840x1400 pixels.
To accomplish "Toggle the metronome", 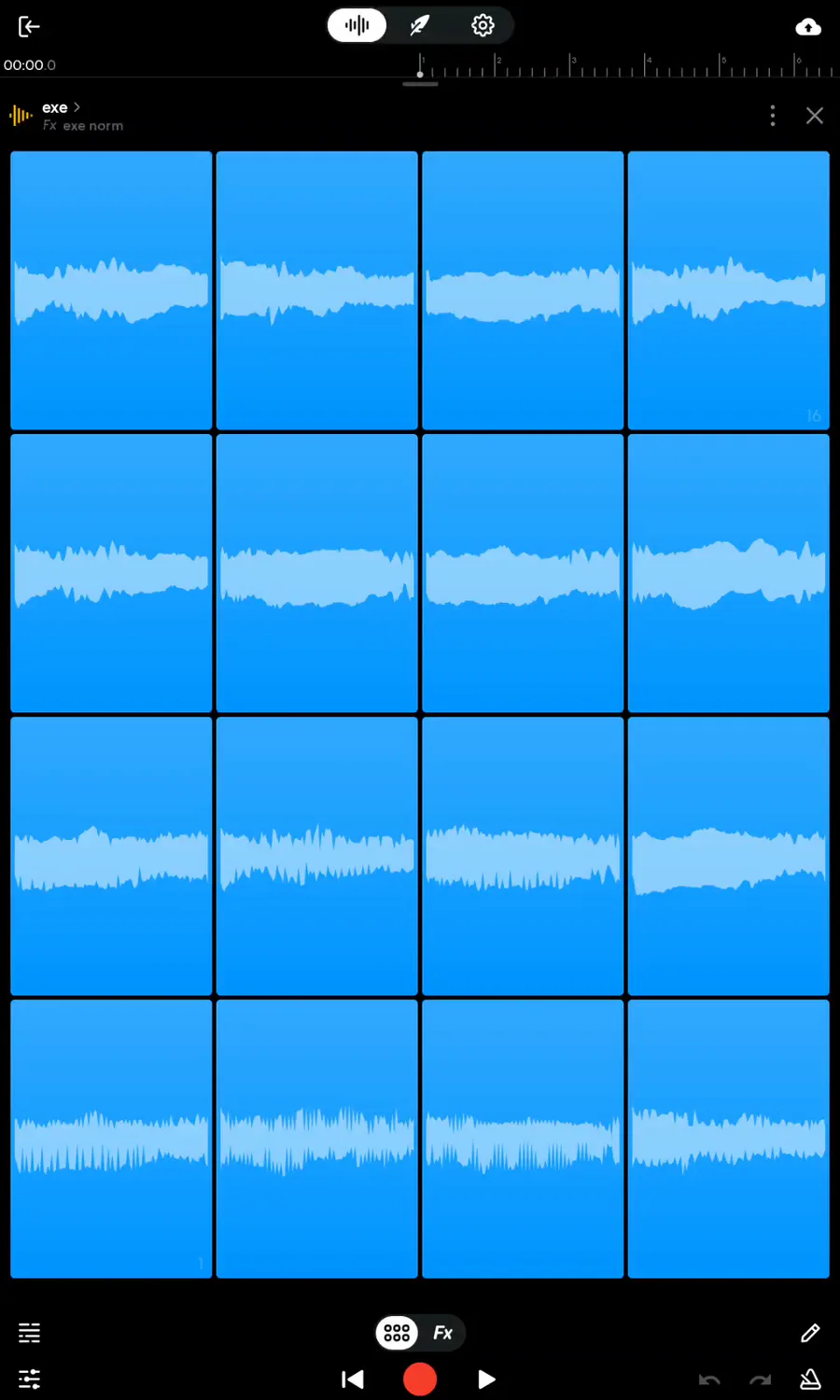I will tap(810, 1379).
